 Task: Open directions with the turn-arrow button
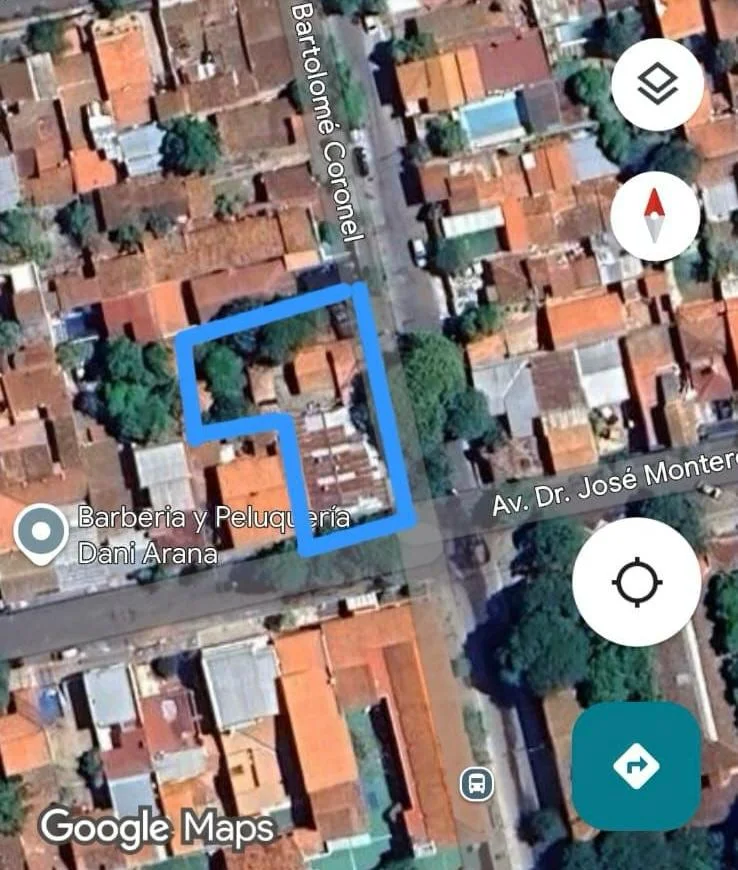(636, 766)
